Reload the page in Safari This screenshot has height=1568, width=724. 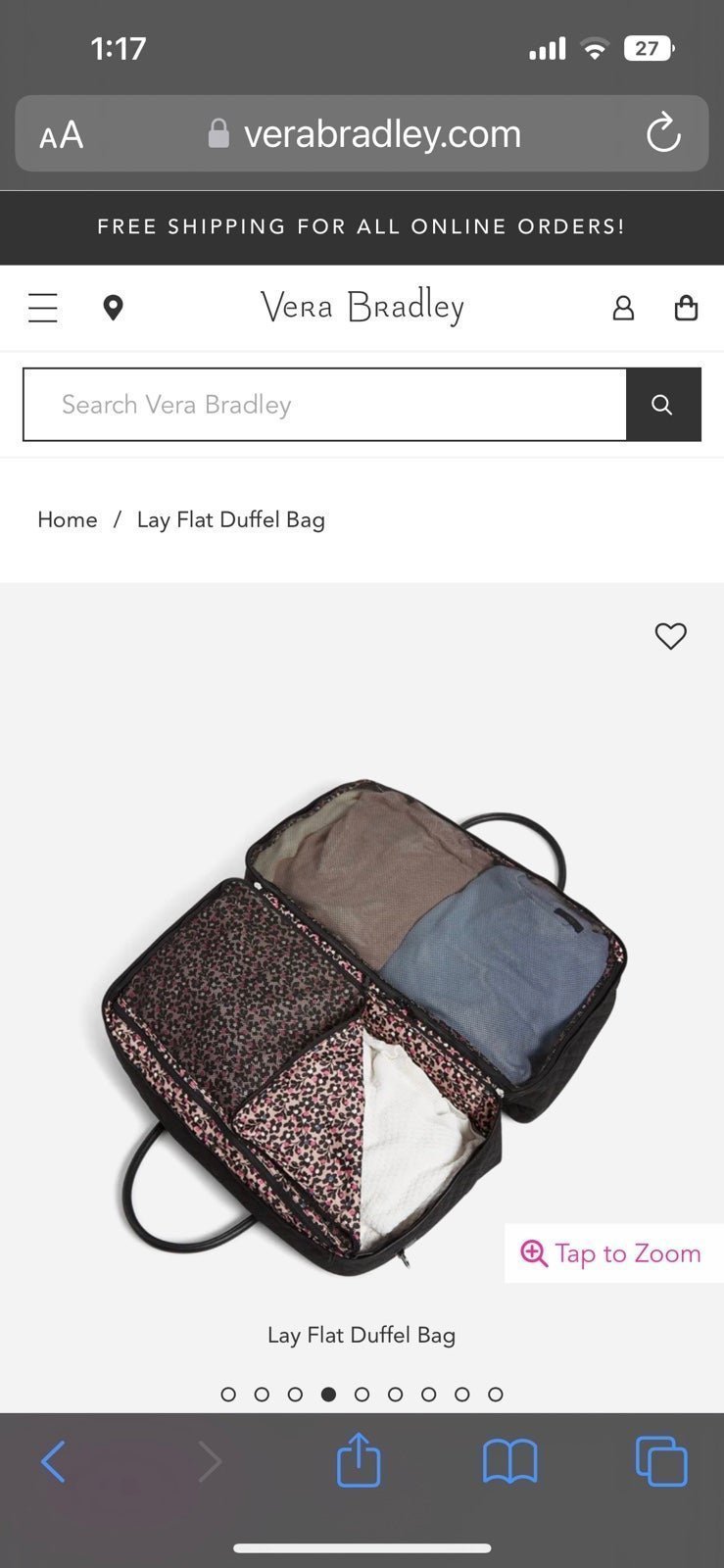[x=663, y=133]
